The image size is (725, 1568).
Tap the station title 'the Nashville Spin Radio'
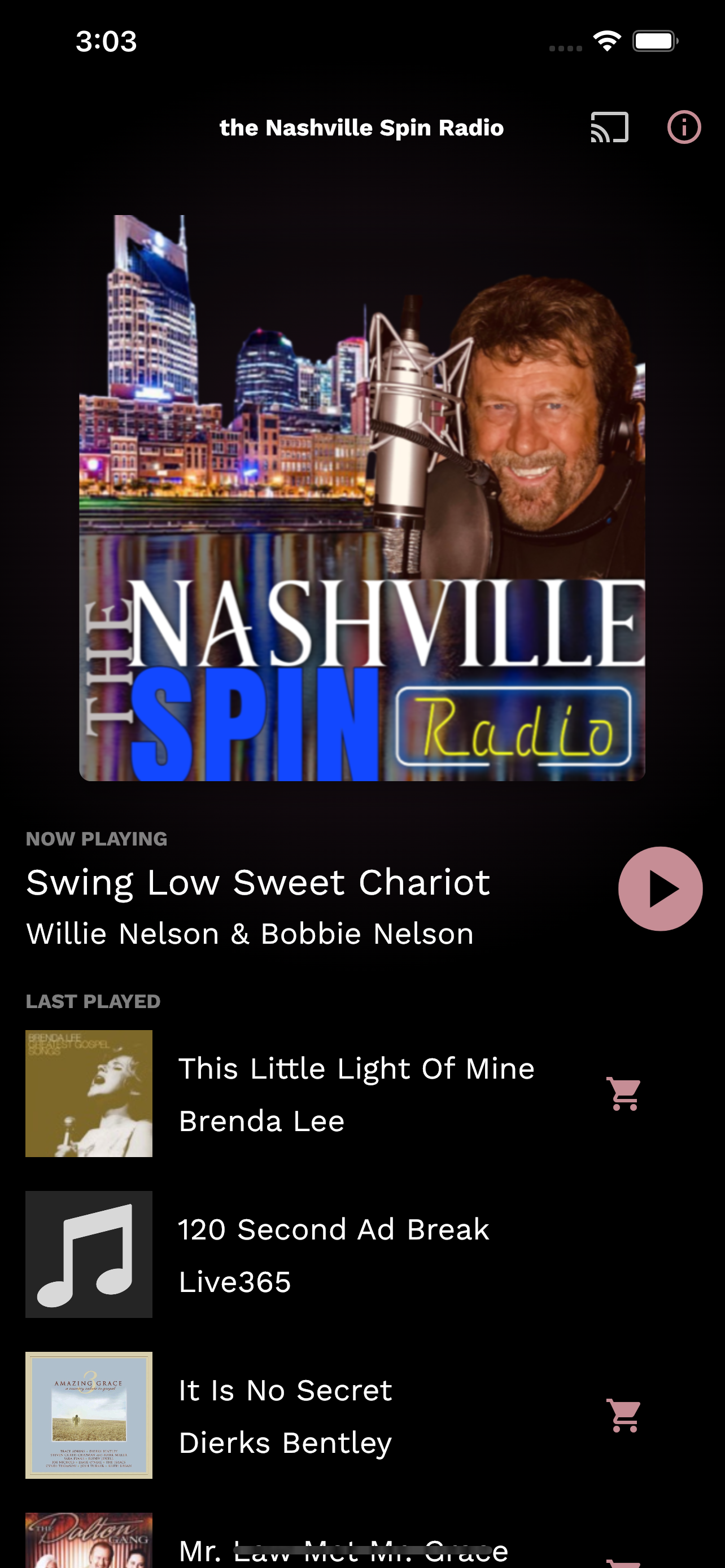pyautogui.click(x=361, y=127)
